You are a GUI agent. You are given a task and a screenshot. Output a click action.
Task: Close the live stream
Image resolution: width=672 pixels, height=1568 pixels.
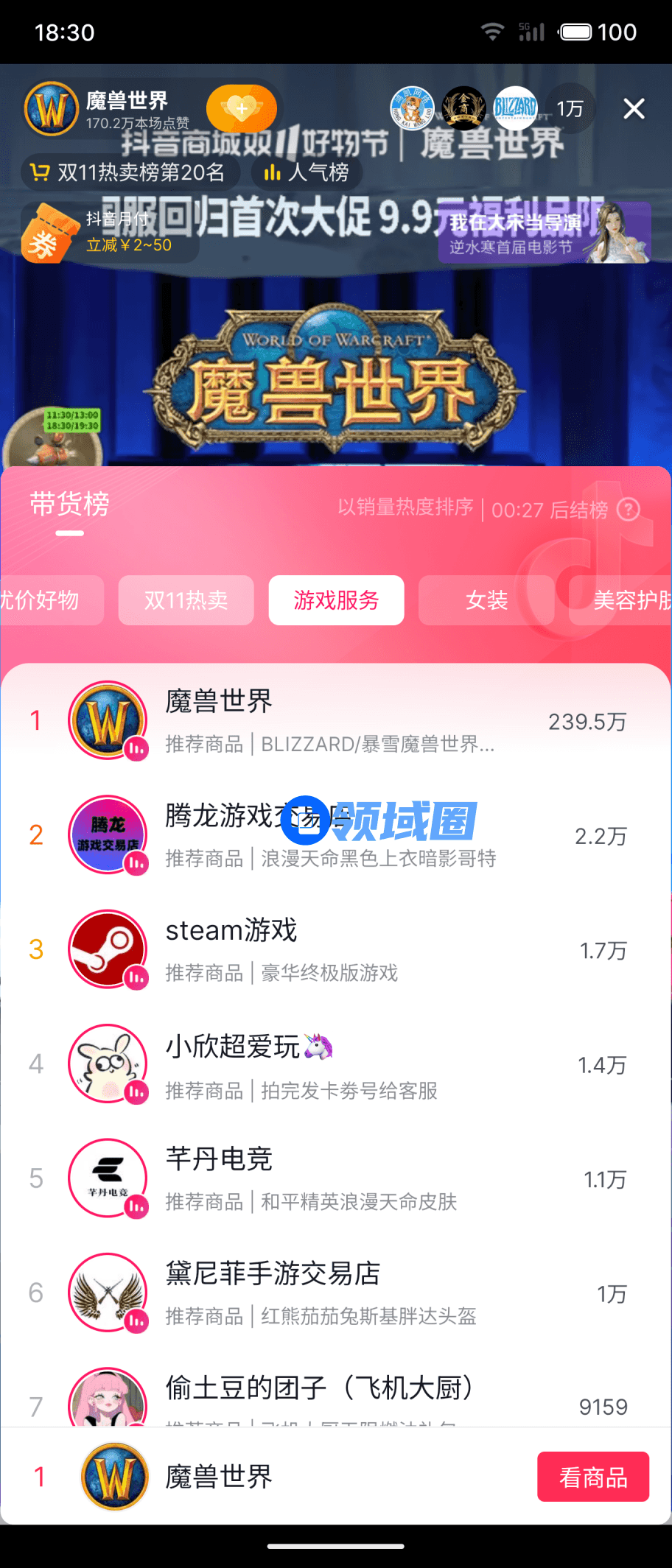click(634, 109)
